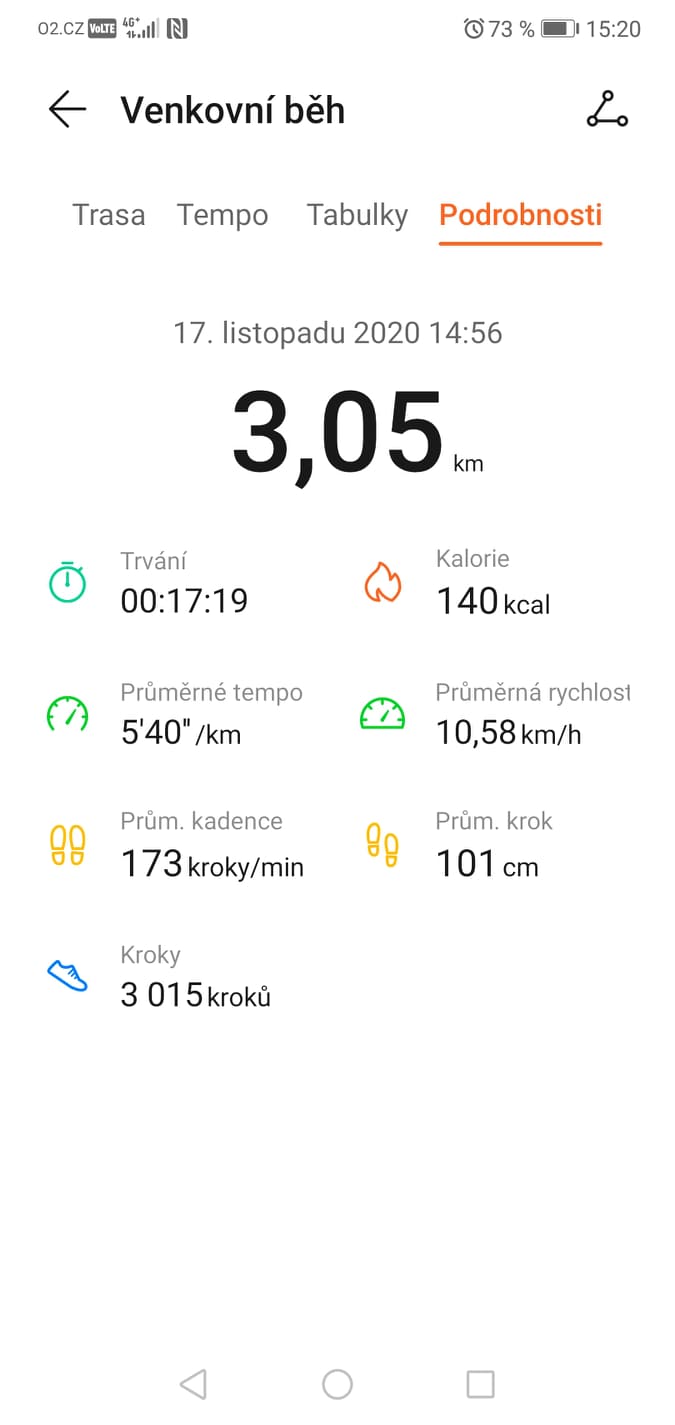675x1425 pixels.
Task: Switch to the Tempo tab
Action: click(x=223, y=215)
